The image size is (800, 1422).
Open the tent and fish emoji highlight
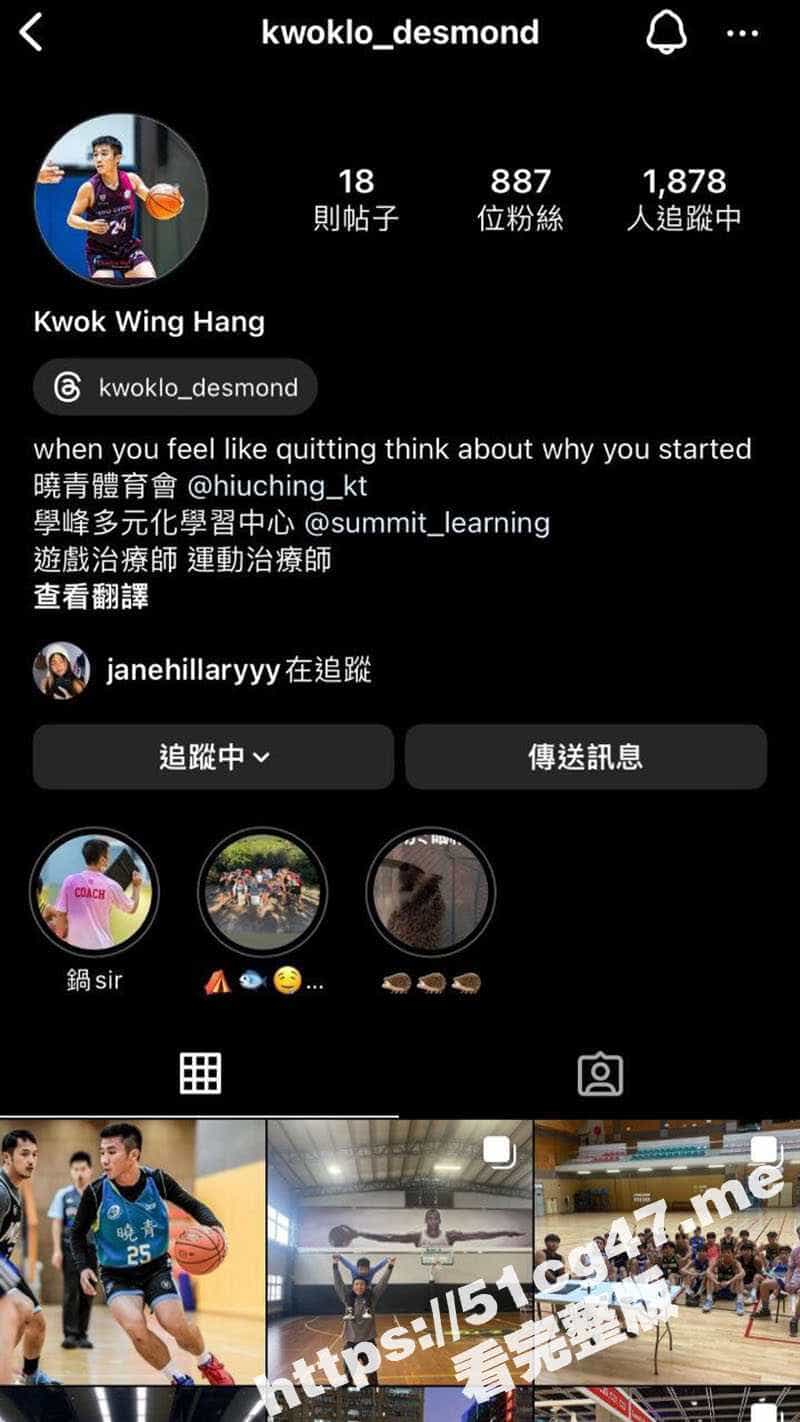point(262,892)
